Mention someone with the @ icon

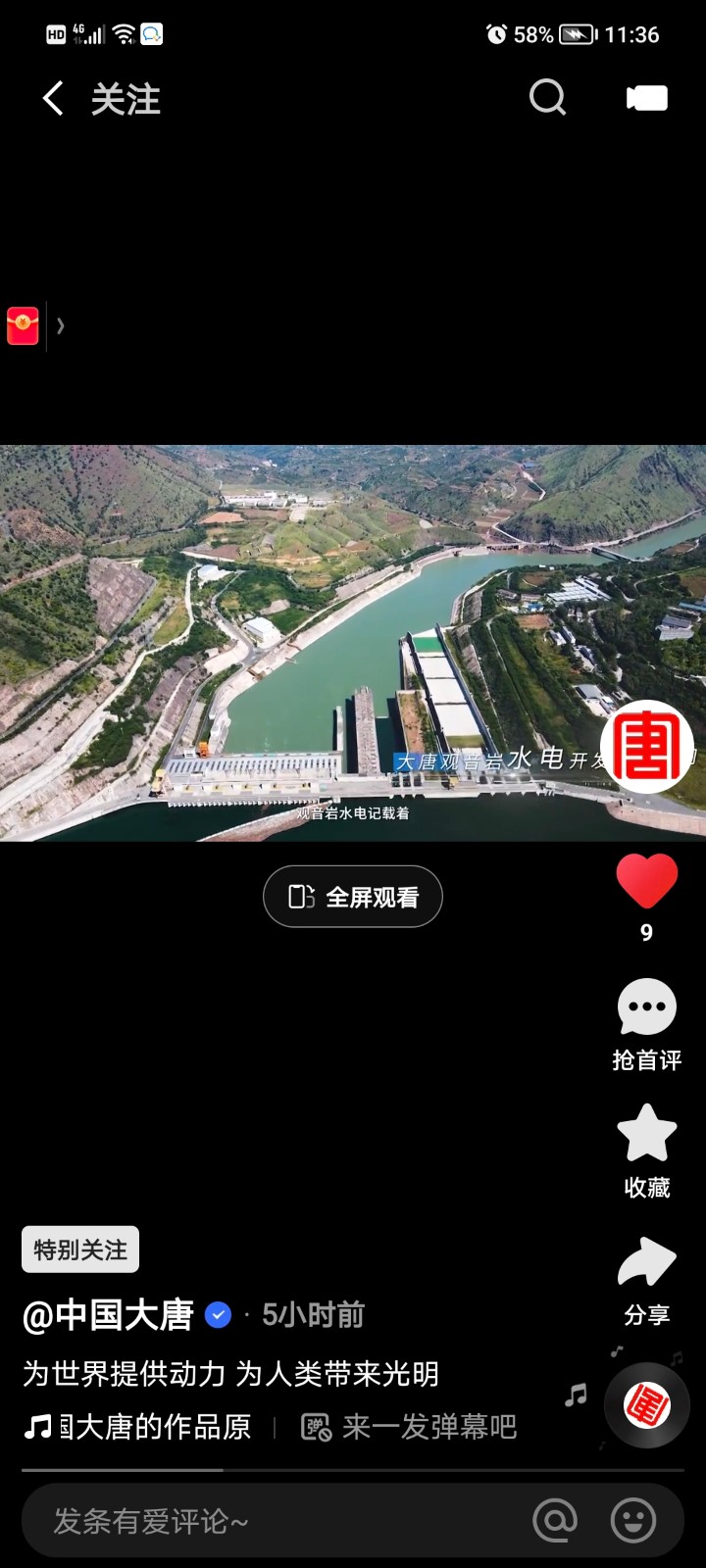coord(555,1521)
